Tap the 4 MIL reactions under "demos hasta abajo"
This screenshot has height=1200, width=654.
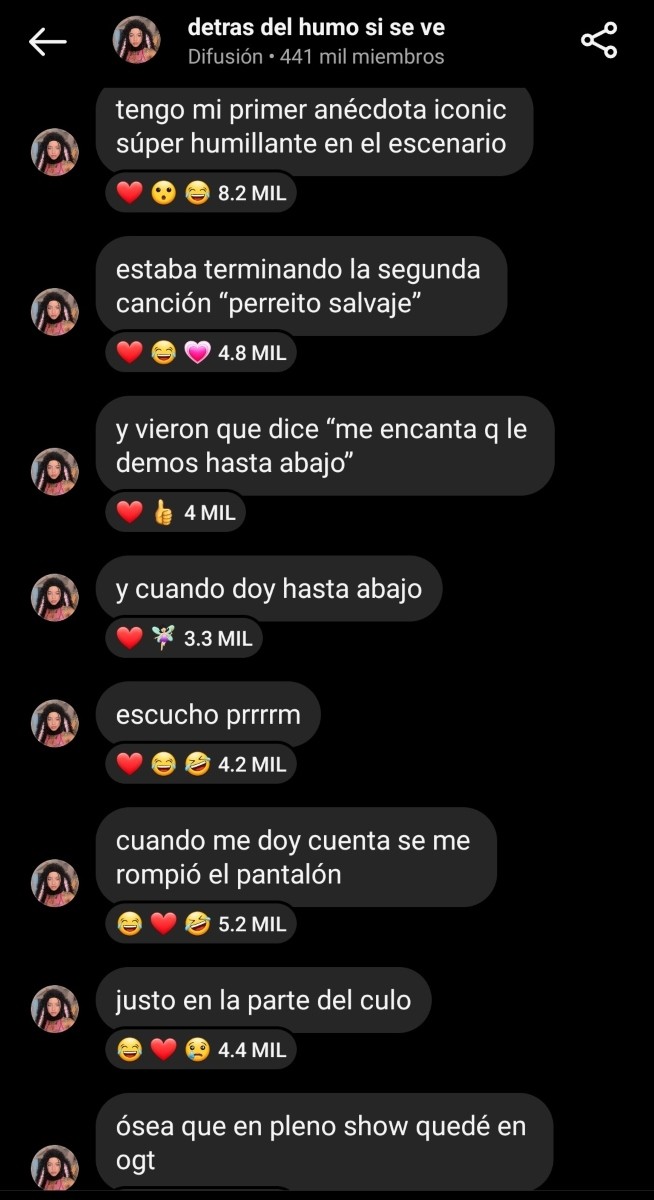(175, 513)
